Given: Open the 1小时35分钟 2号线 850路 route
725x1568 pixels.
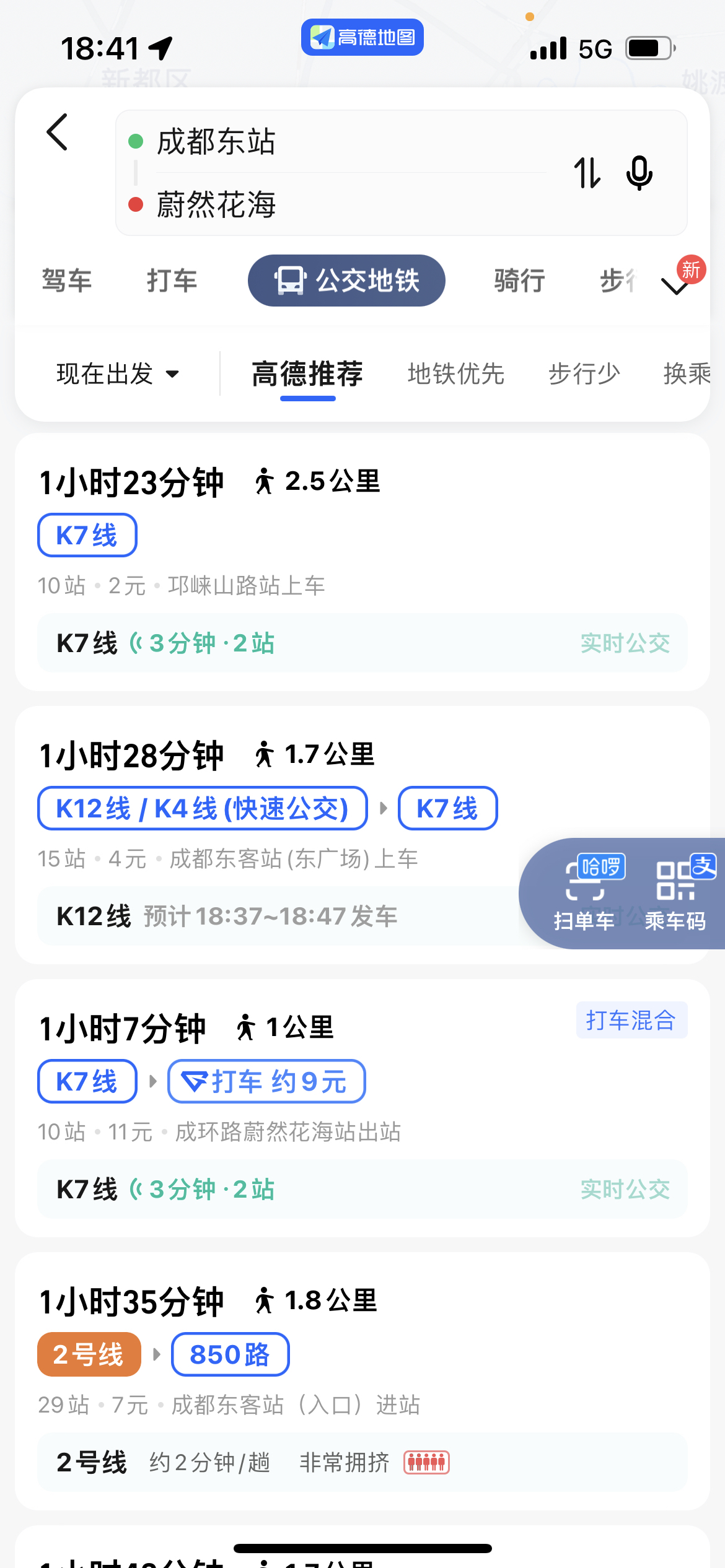Looking at the screenshot, I should 362,1381.
